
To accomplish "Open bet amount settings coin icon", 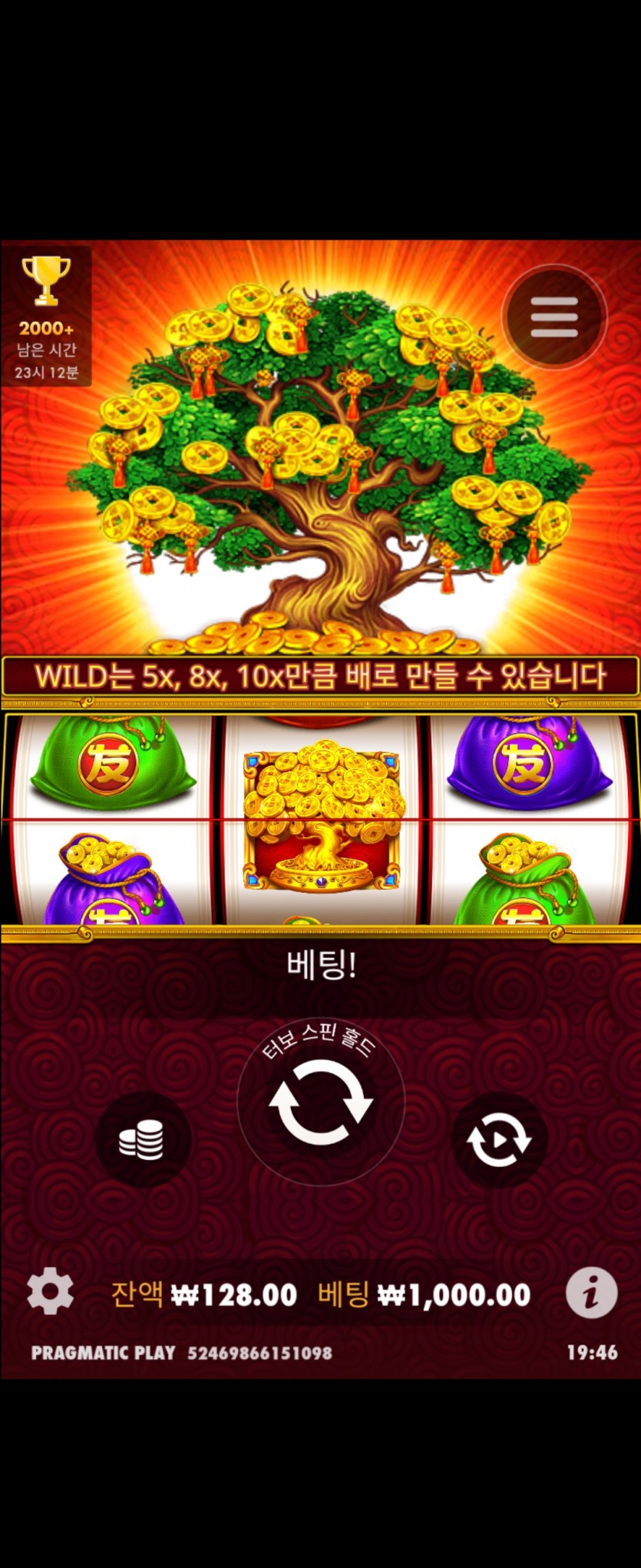I will click(142, 1139).
